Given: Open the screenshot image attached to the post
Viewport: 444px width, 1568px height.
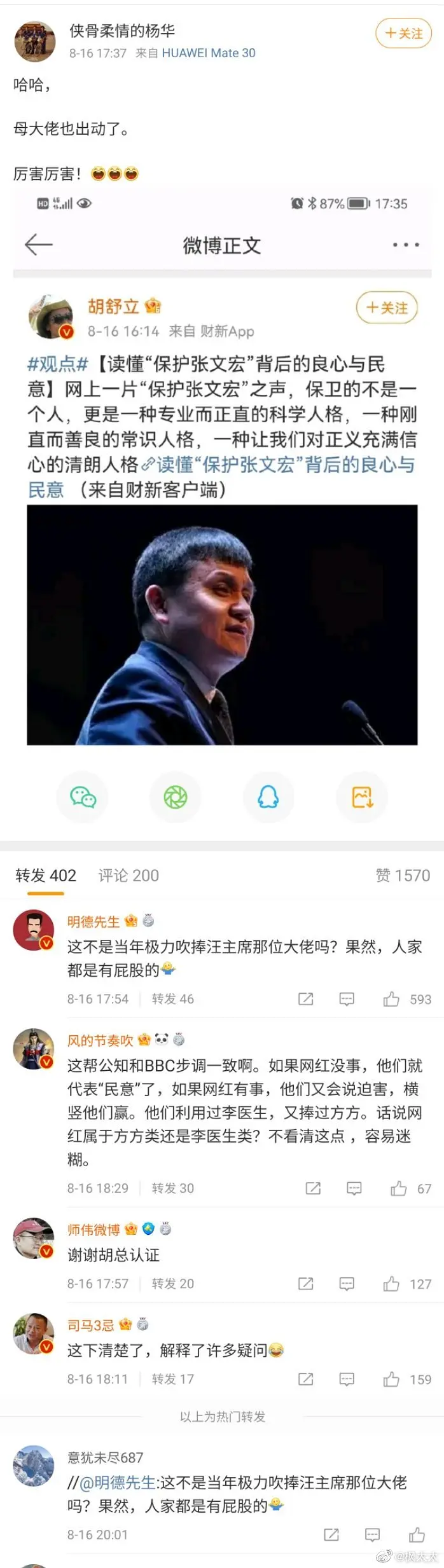Looking at the screenshot, I should pos(222,572).
